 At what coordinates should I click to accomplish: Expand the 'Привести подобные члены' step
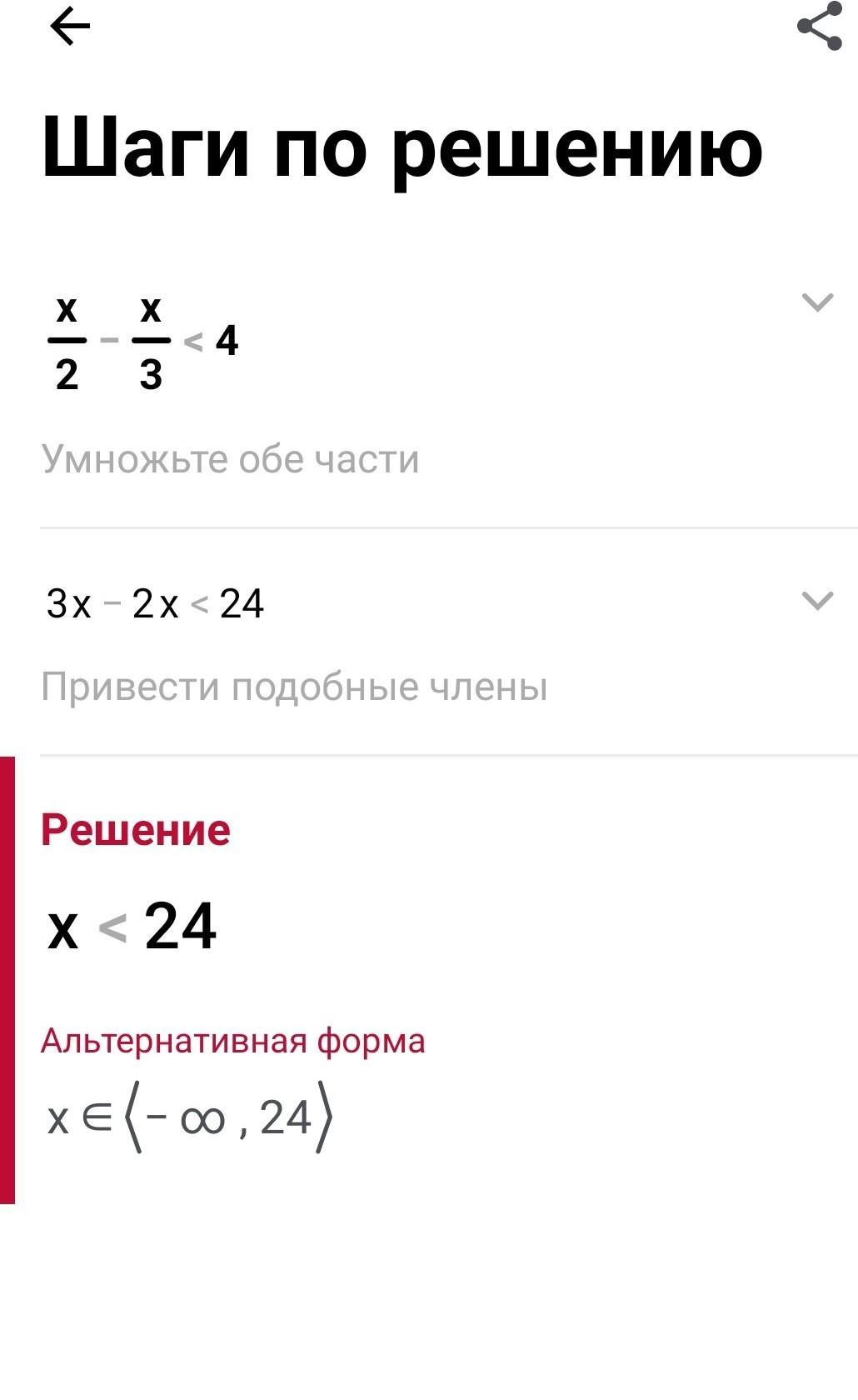[x=816, y=601]
